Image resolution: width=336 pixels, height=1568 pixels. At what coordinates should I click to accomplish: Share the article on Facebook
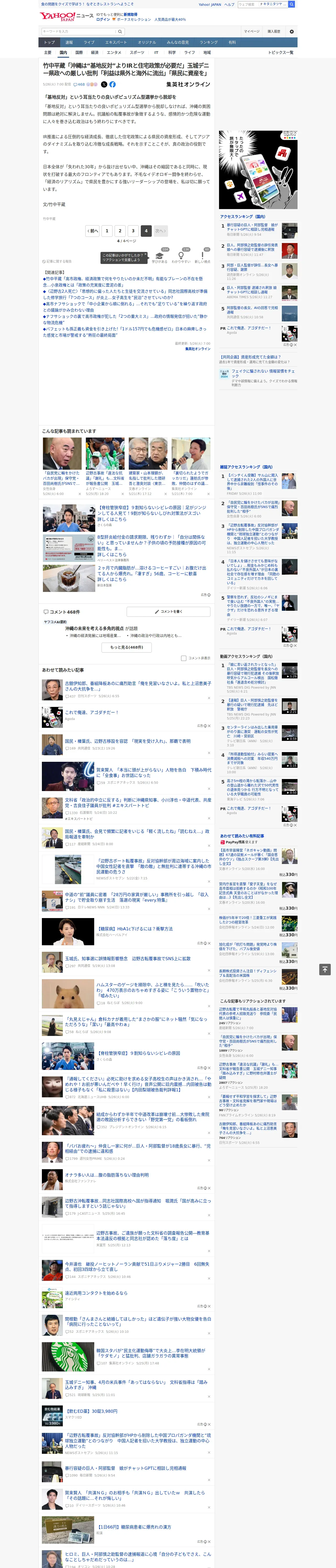click(x=112, y=85)
